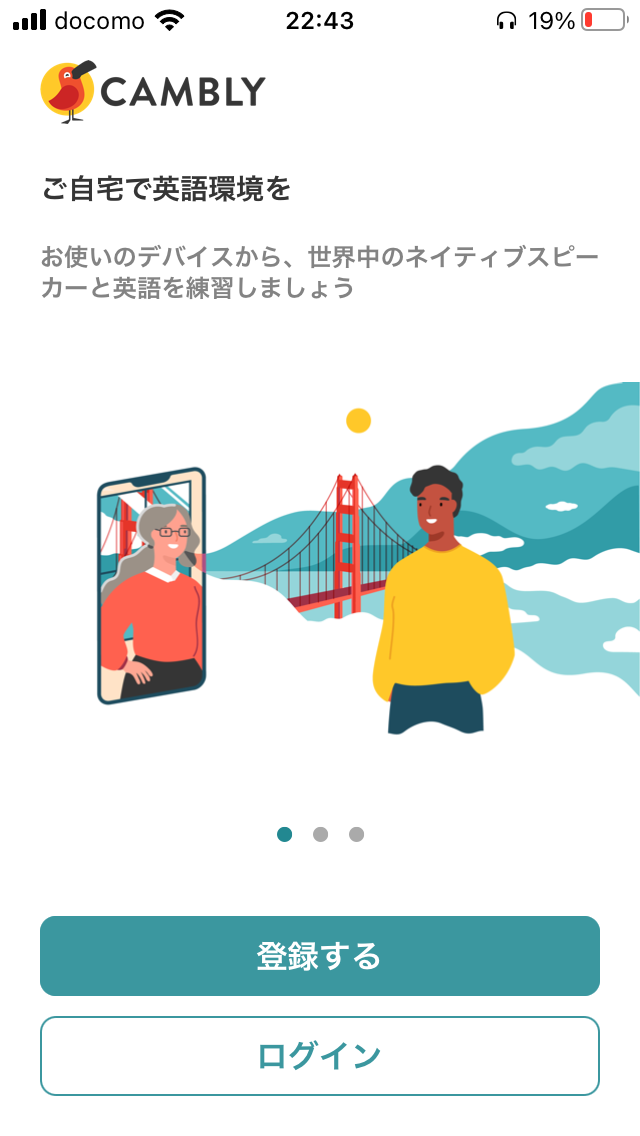
Task: Tap the 登録する sign-up button
Action: 320,956
